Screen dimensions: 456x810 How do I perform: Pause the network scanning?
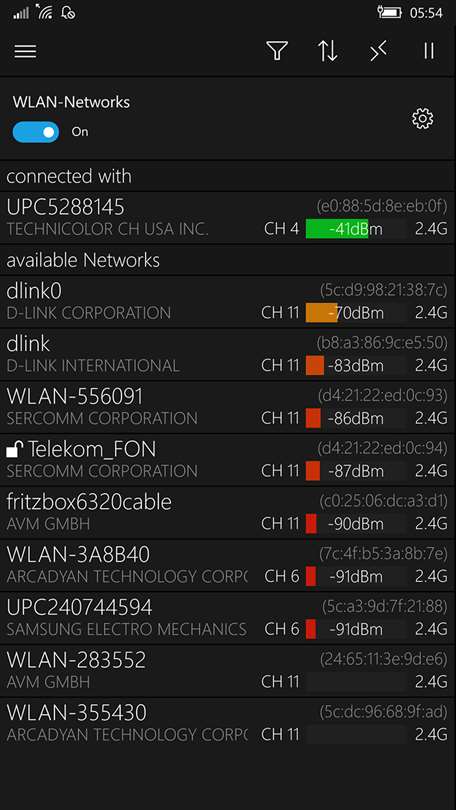(429, 51)
